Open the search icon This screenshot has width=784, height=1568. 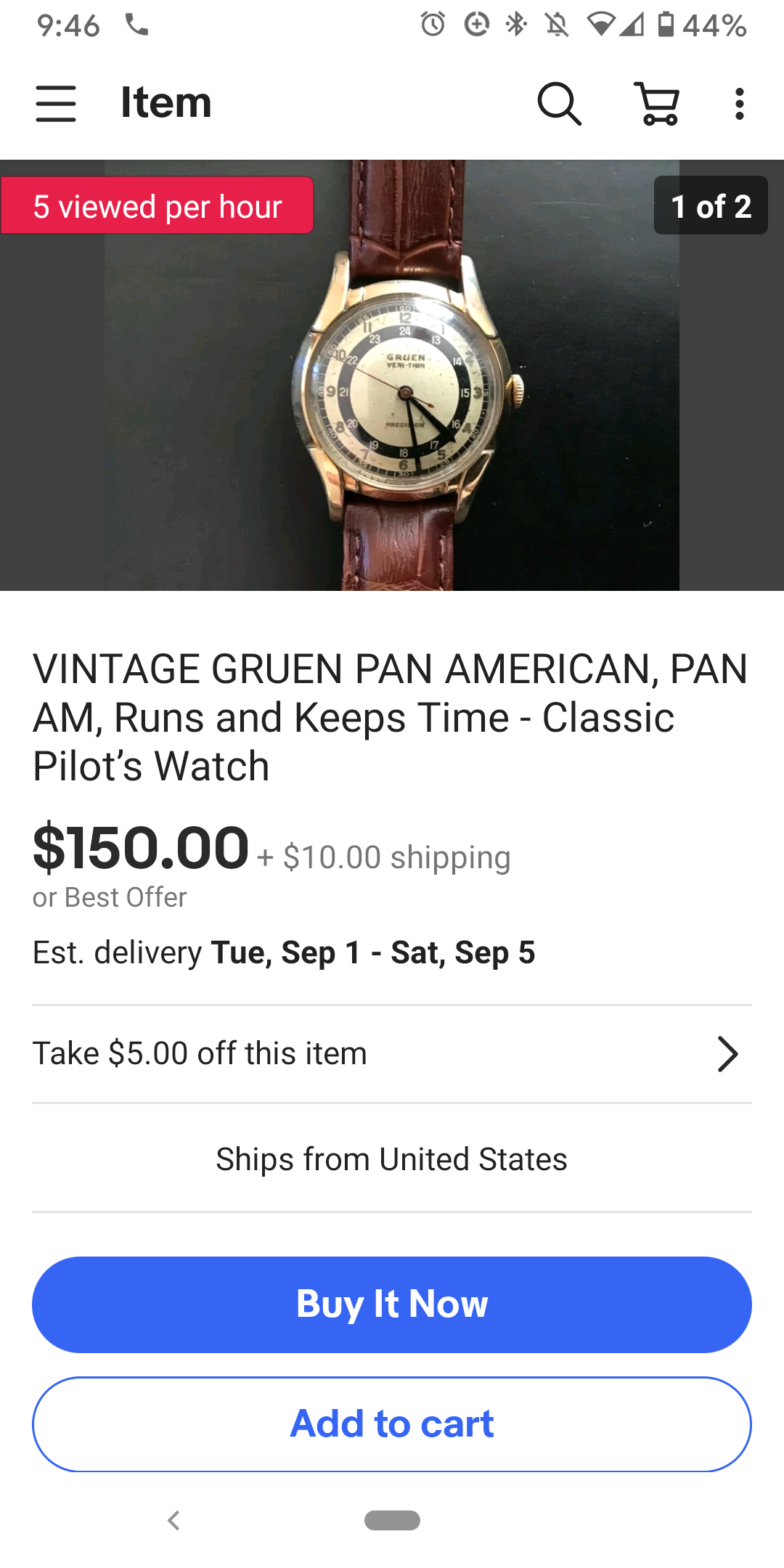pyautogui.click(x=558, y=103)
